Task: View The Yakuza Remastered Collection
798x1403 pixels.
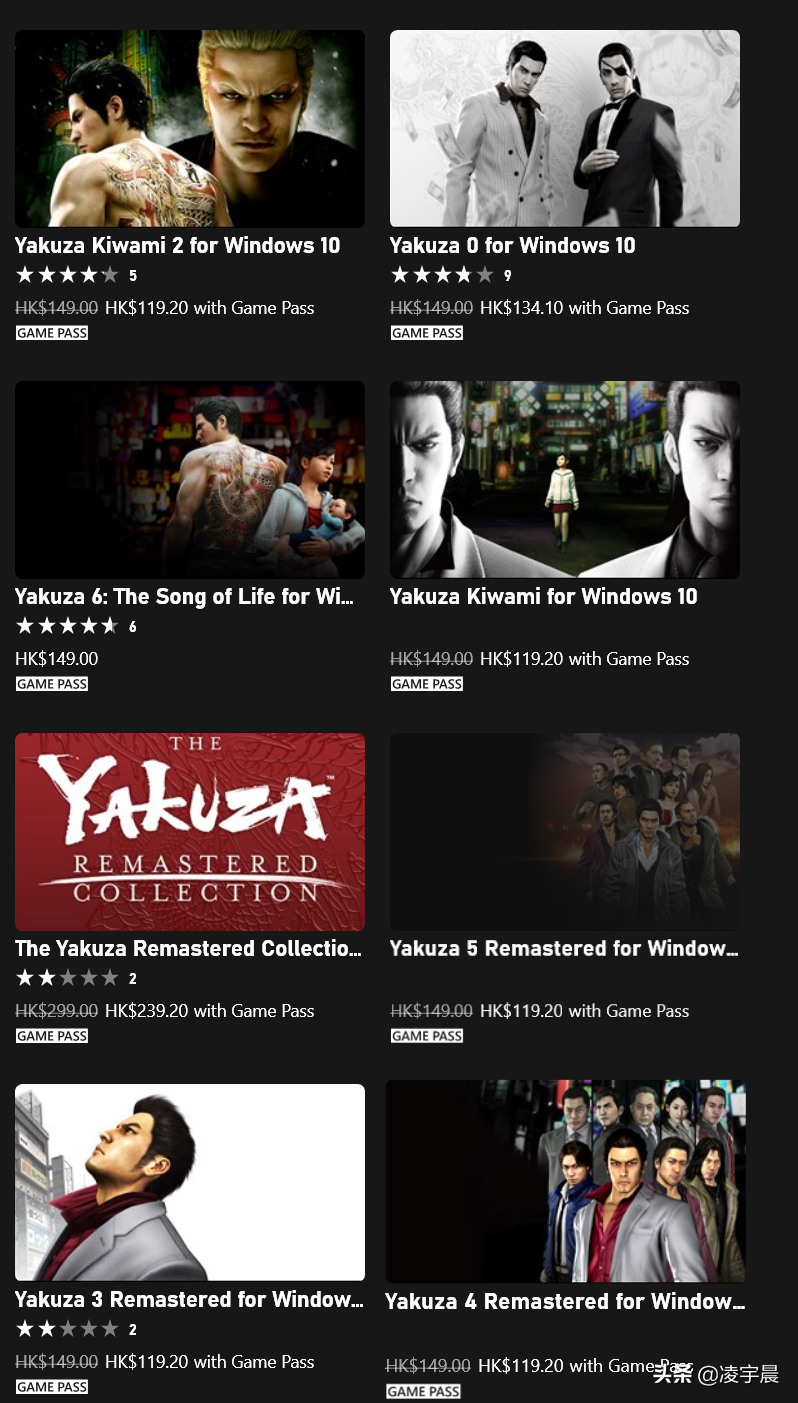Action: click(189, 832)
